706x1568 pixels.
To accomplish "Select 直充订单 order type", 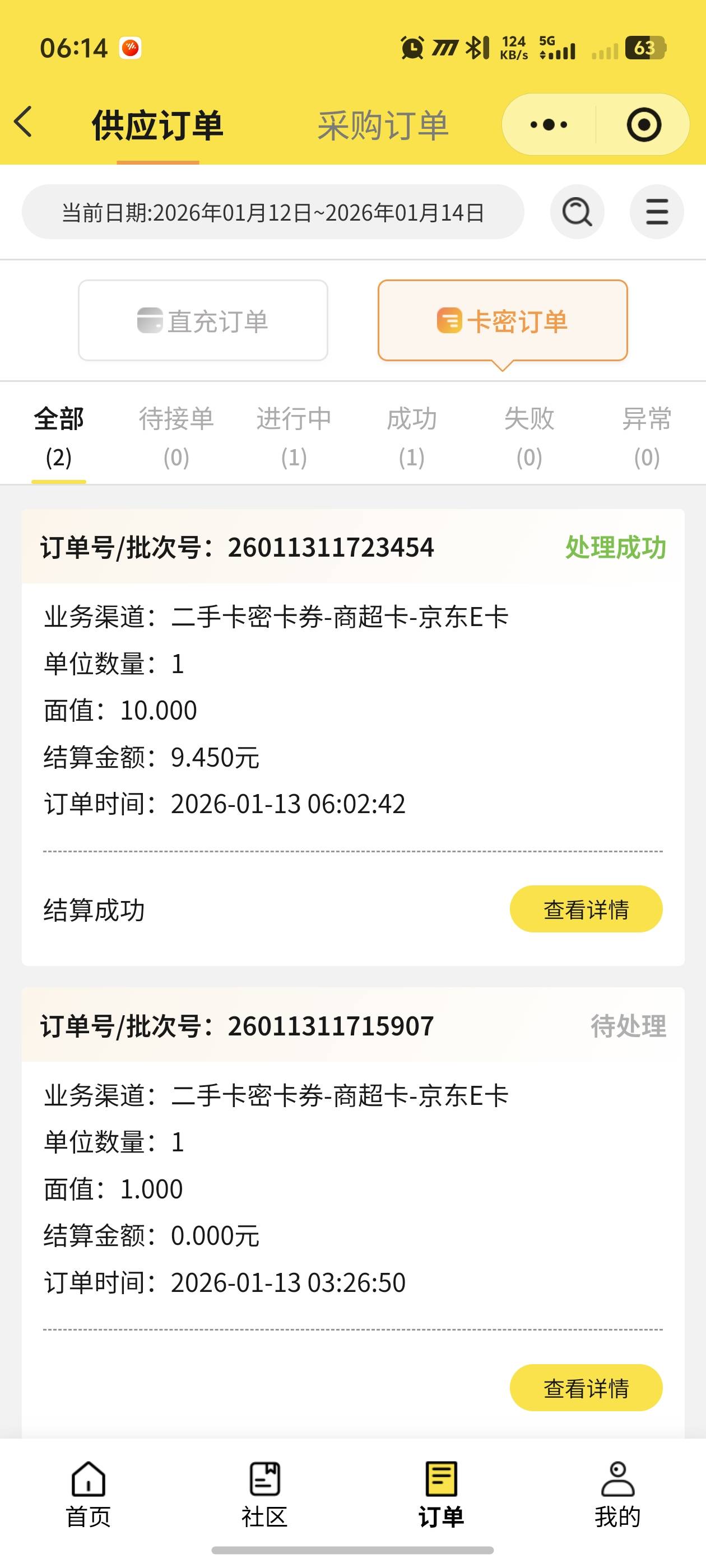I will point(203,321).
